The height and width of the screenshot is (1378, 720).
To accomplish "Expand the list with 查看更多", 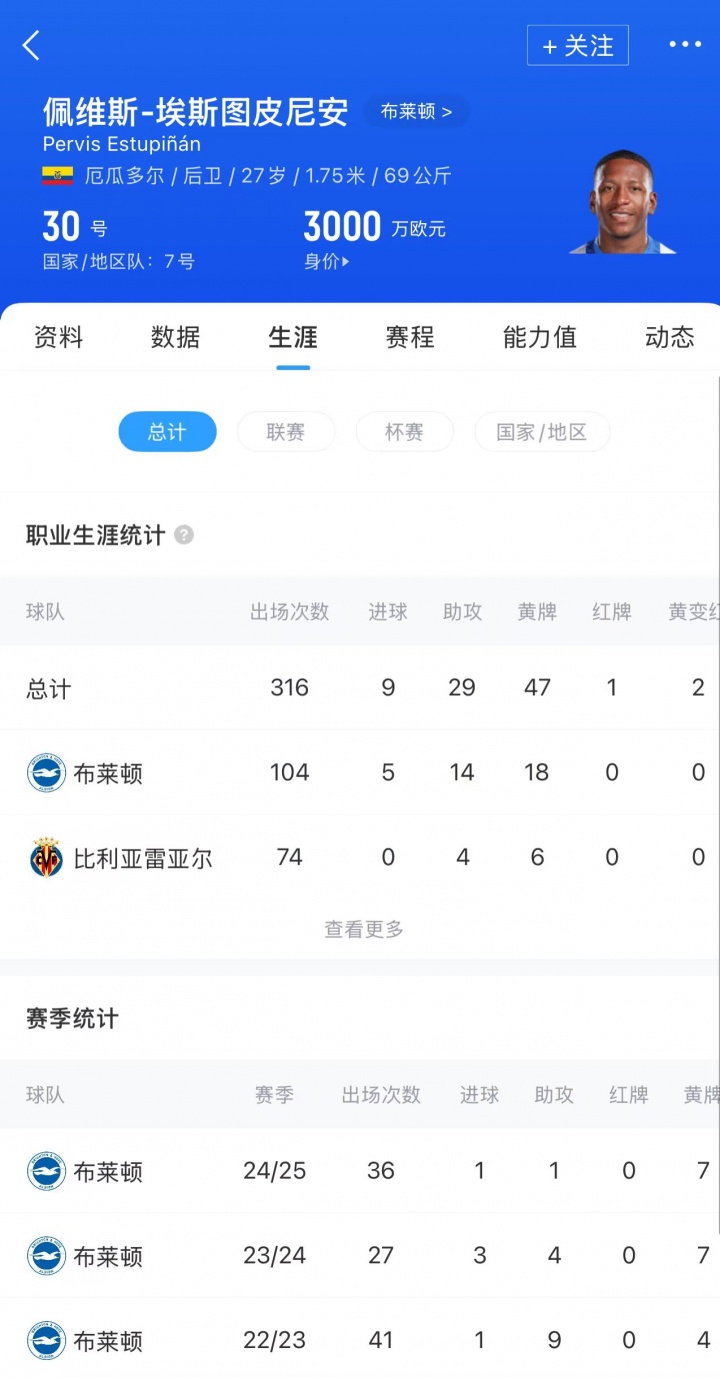I will click(x=364, y=930).
